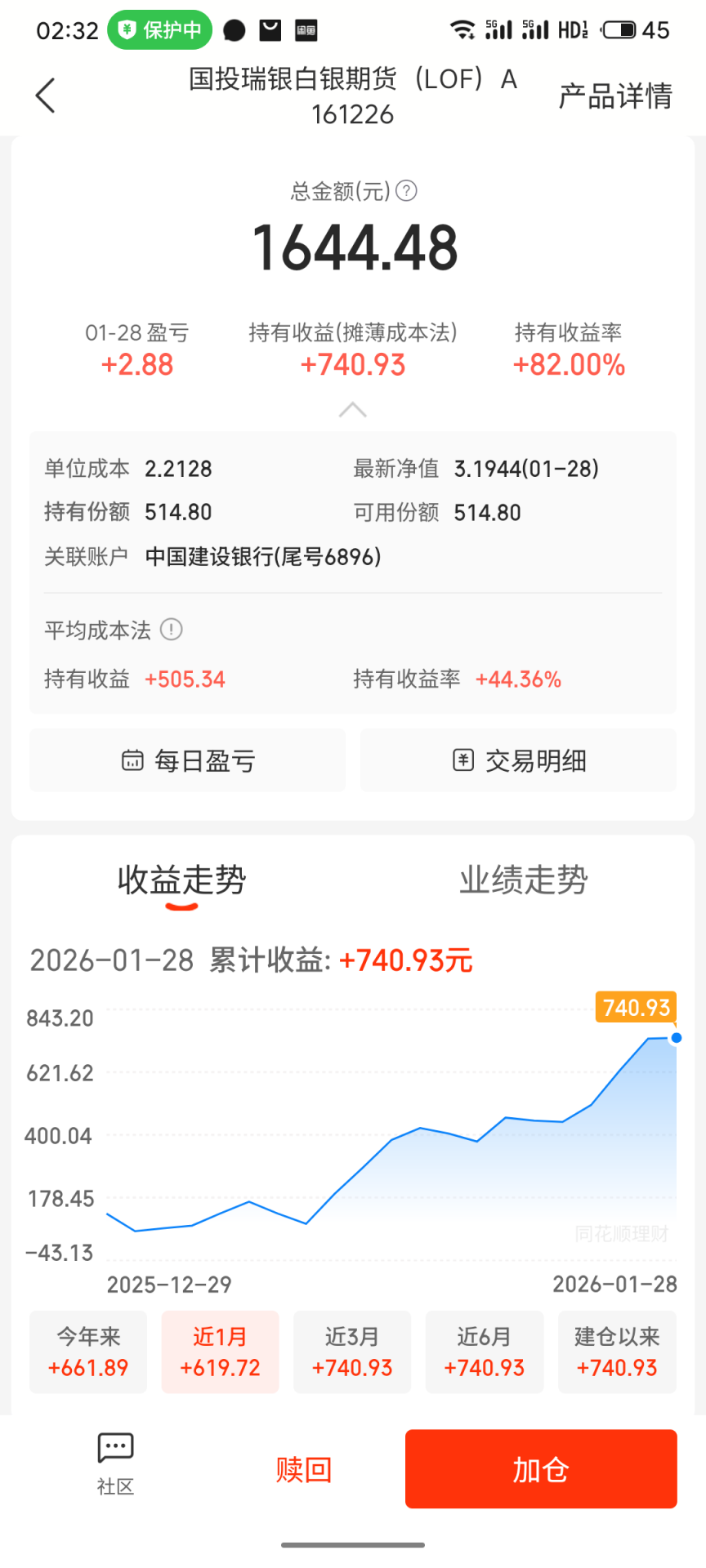This screenshot has width=706, height=1568.
Task: Open 产品详情 product details
Action: (x=614, y=96)
